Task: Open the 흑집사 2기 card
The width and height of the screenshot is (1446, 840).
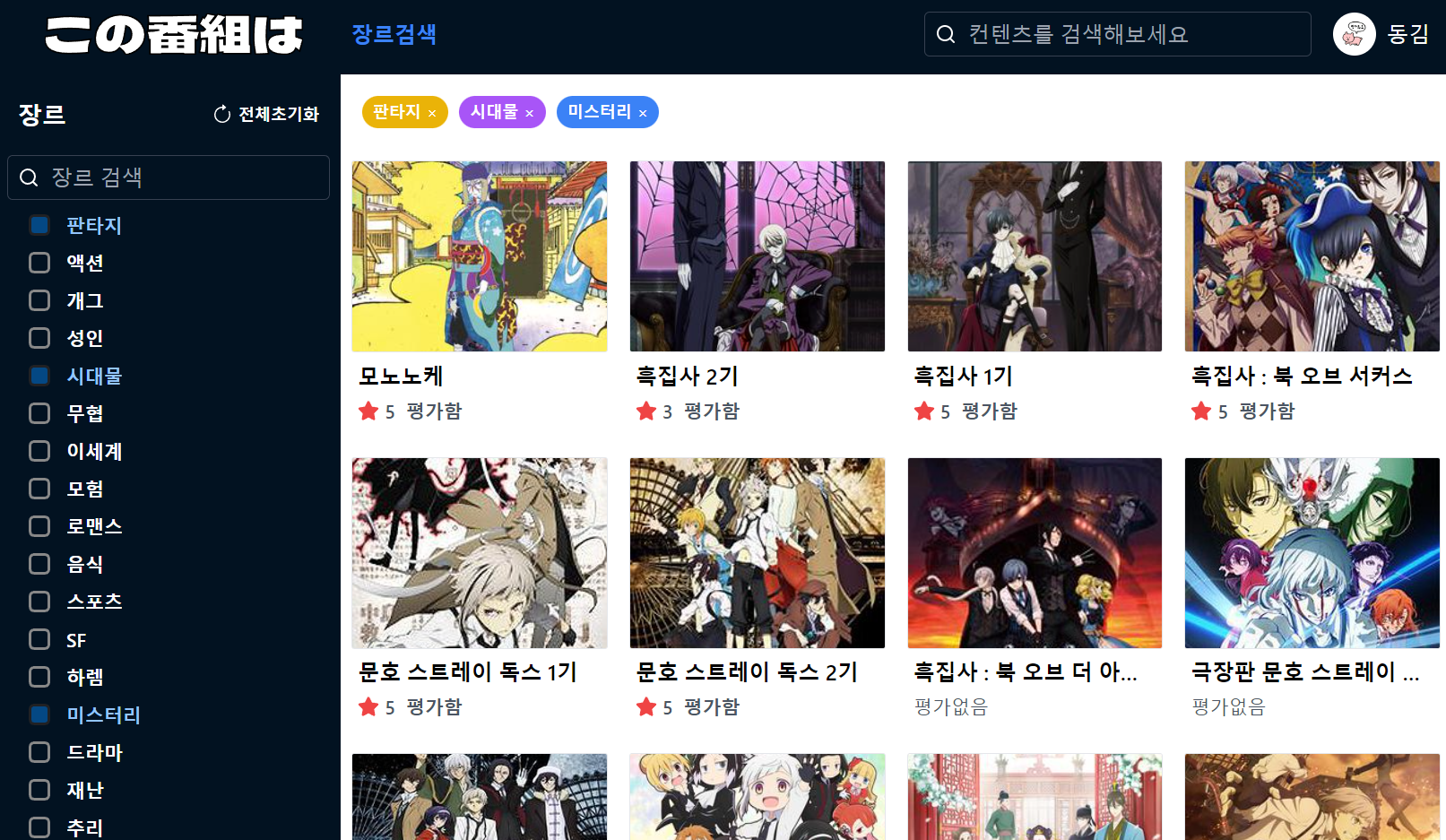Action: (x=757, y=257)
